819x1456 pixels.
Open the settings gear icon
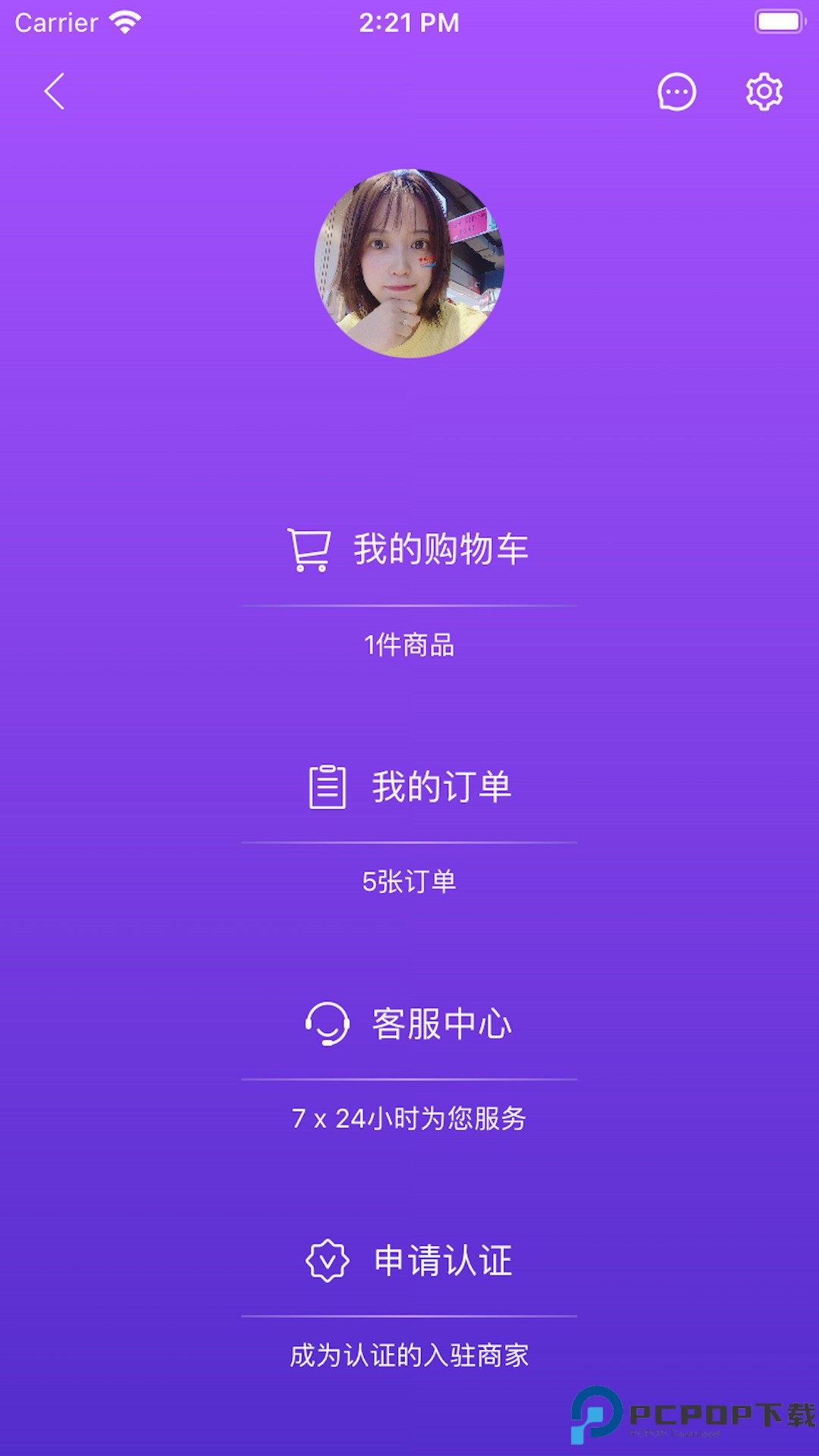[x=763, y=93]
